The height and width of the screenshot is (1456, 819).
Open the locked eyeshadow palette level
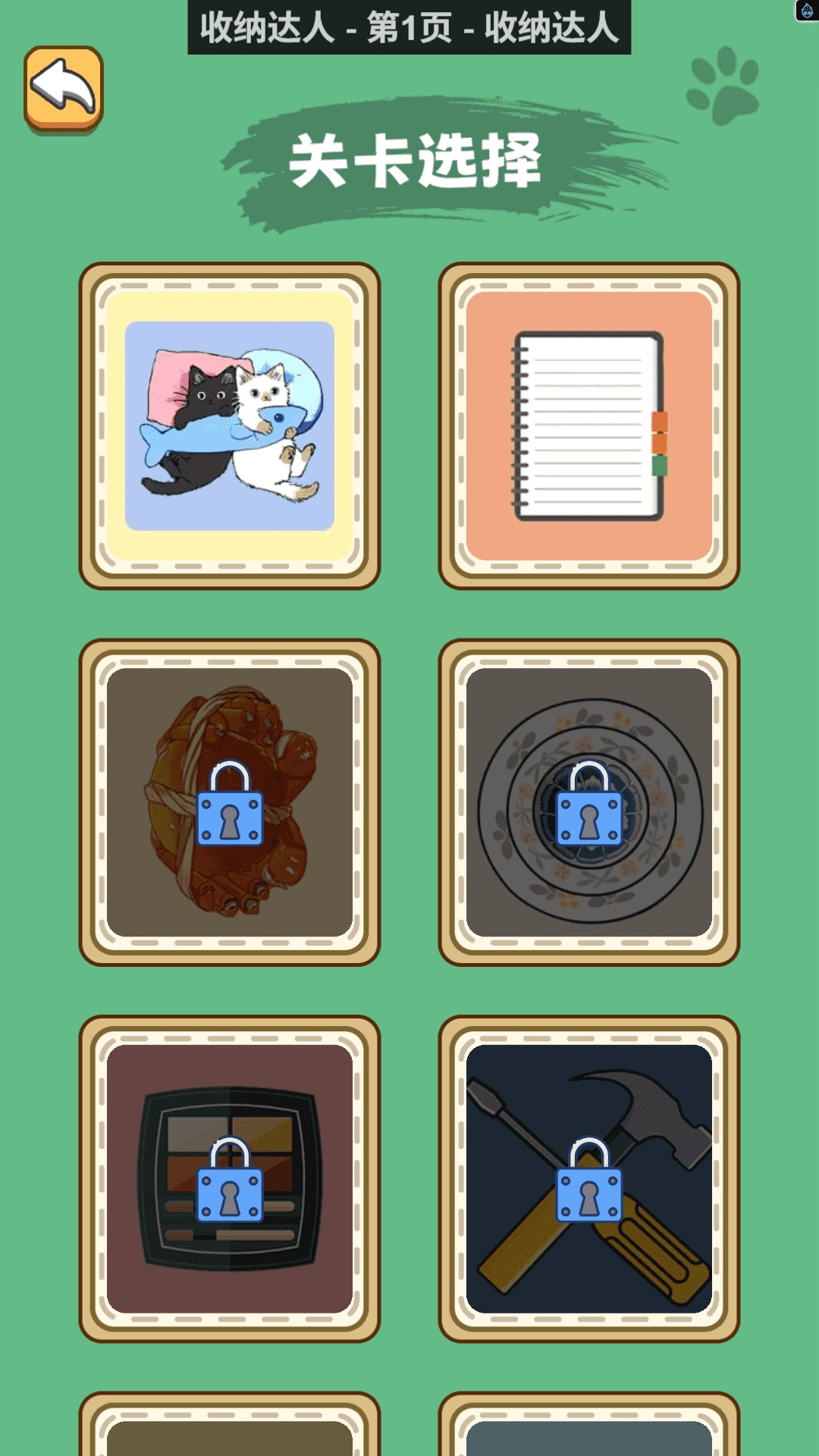230,1178
